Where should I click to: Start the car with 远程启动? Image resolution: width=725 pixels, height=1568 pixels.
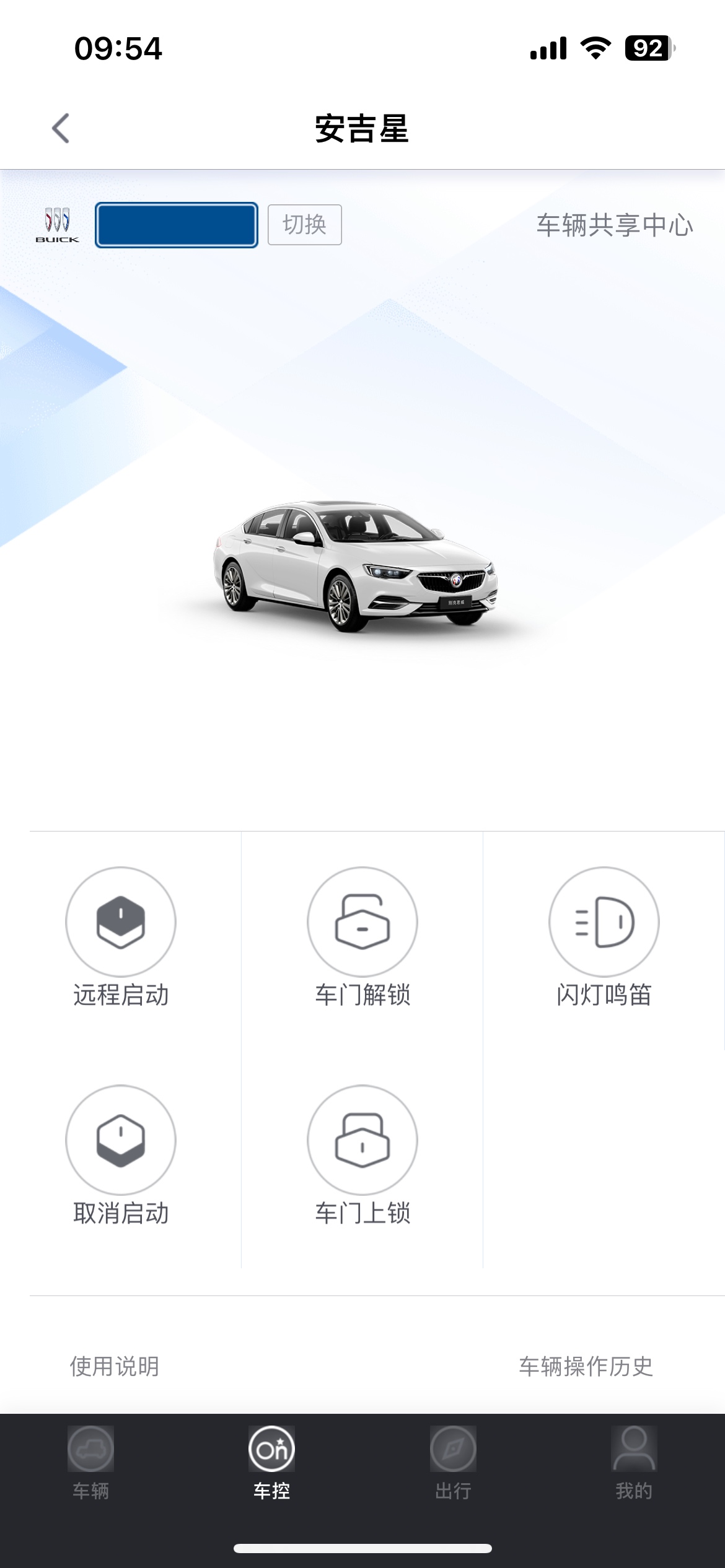tap(121, 922)
